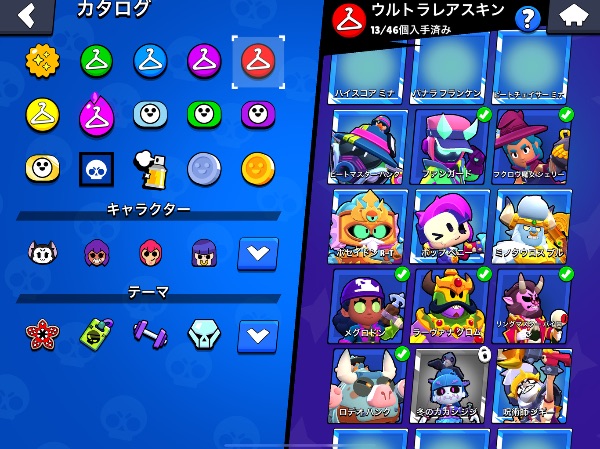The height and width of the screenshot is (449, 600).
Task: View the メグロドン skin
Action: pos(368,307)
